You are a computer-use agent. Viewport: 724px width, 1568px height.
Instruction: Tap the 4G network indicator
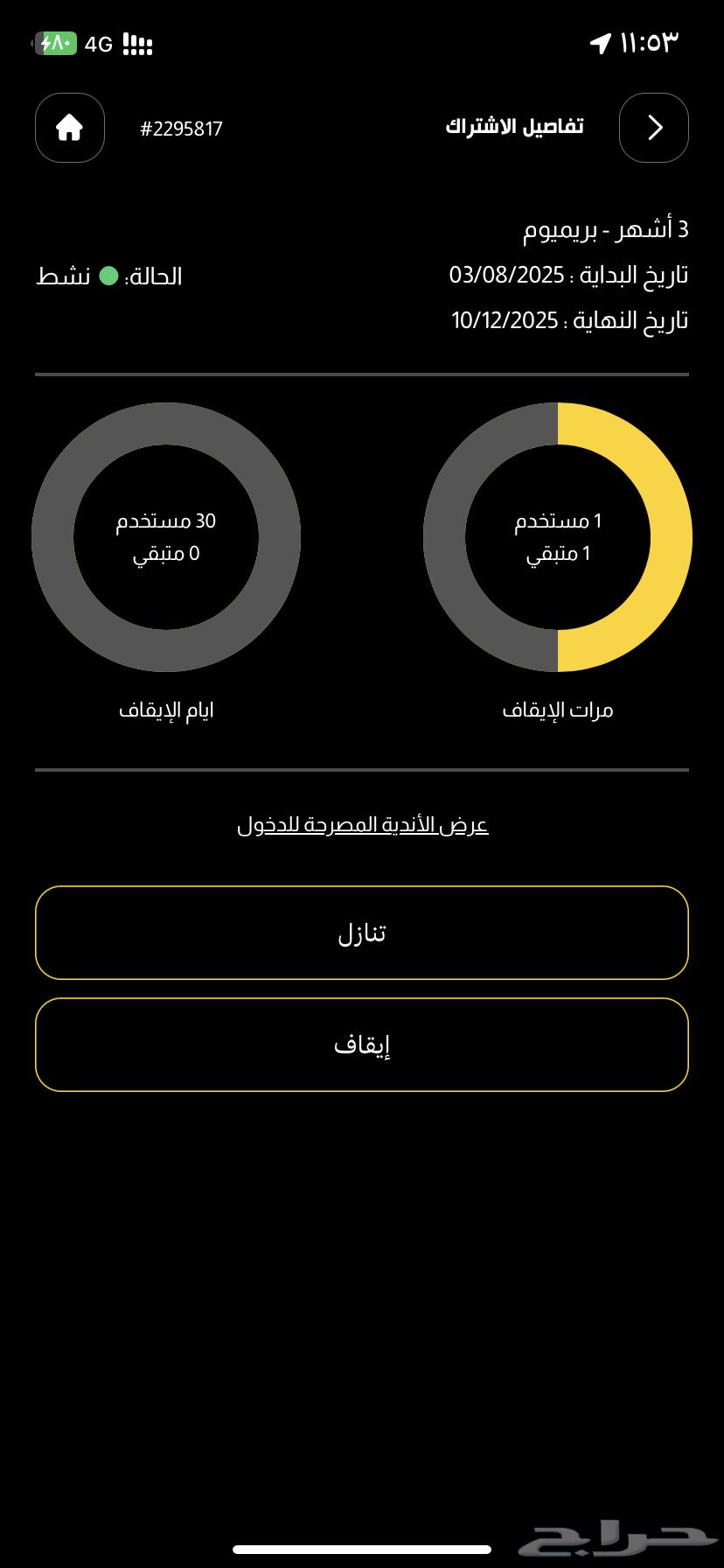[x=97, y=42]
